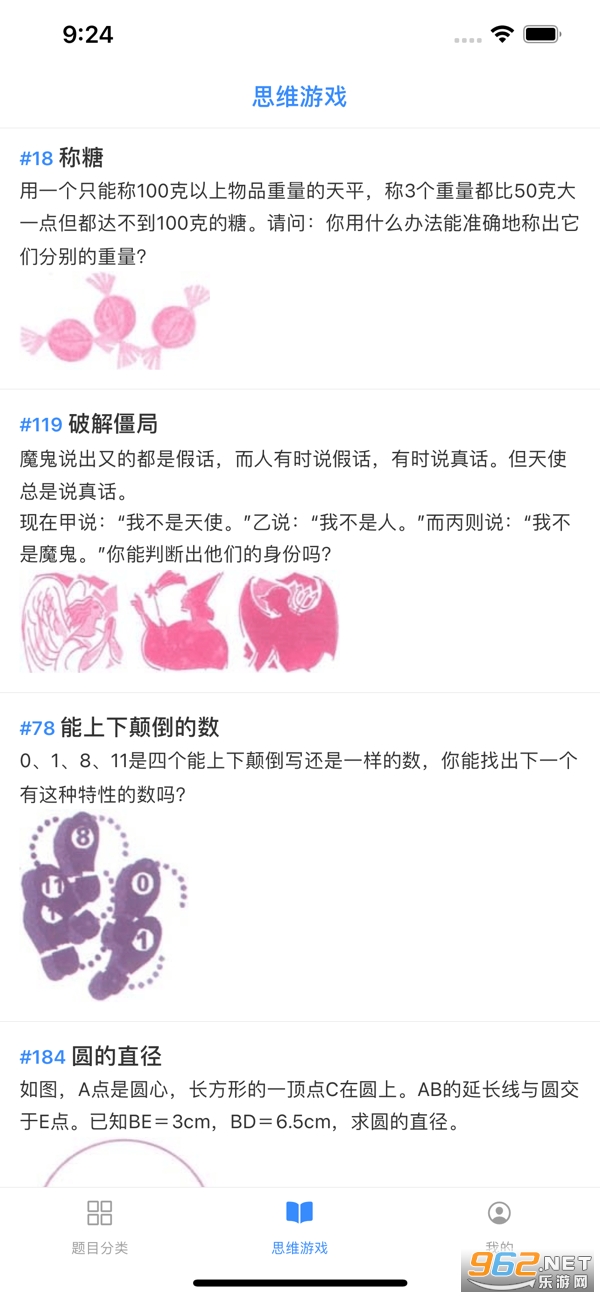
Task: Switch to the 题目分类 tab
Action: click(x=100, y=1227)
